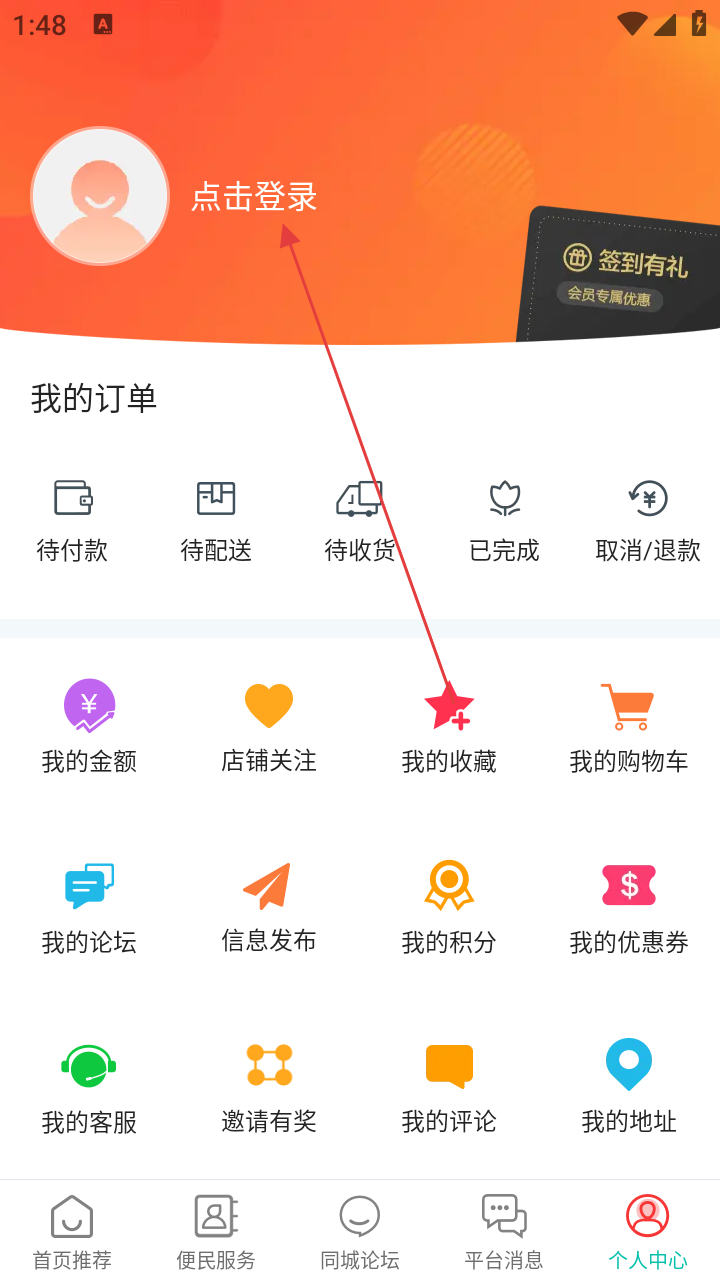This screenshot has height=1280, width=720.
Task: Switch to the 首页推荐 tab
Action: 72,1232
